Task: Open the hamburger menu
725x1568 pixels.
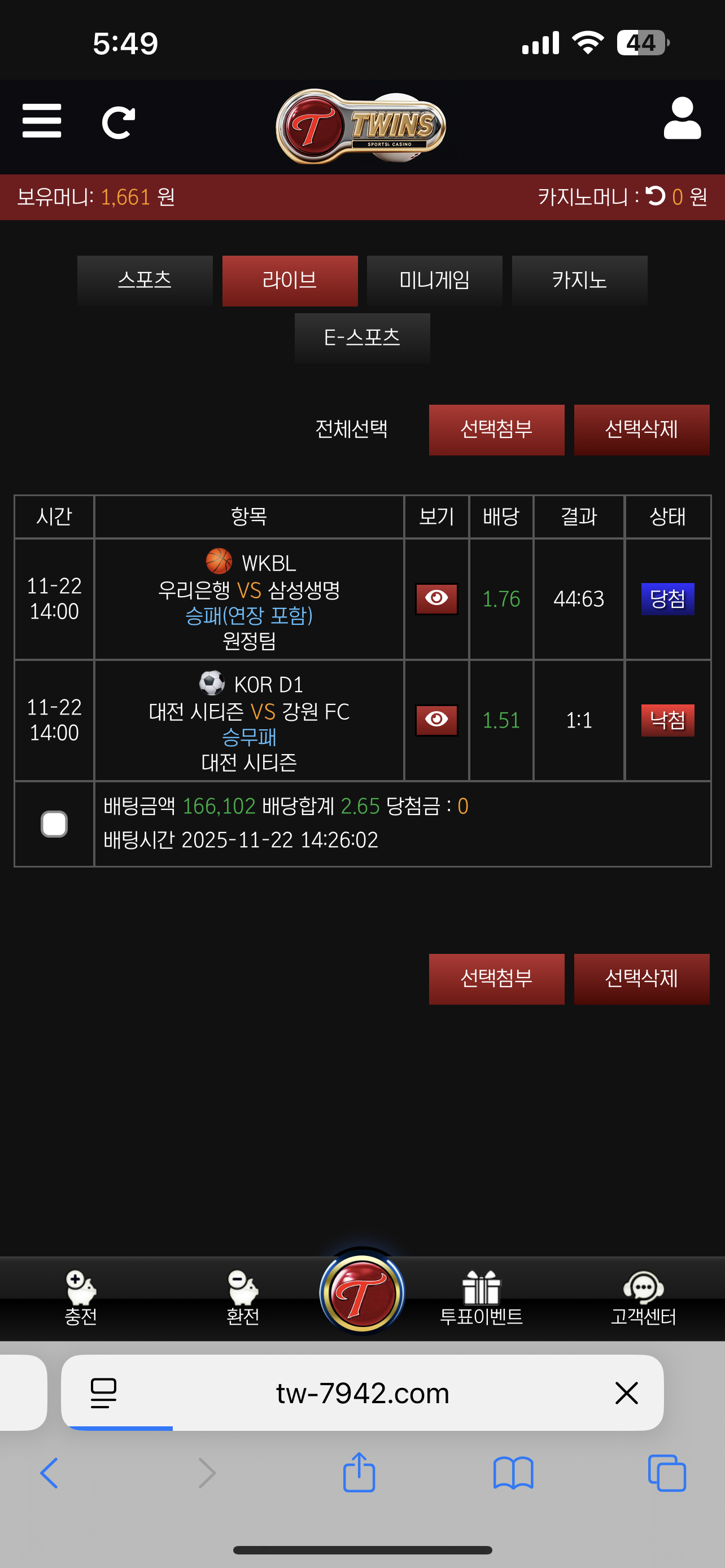Action: [41, 121]
